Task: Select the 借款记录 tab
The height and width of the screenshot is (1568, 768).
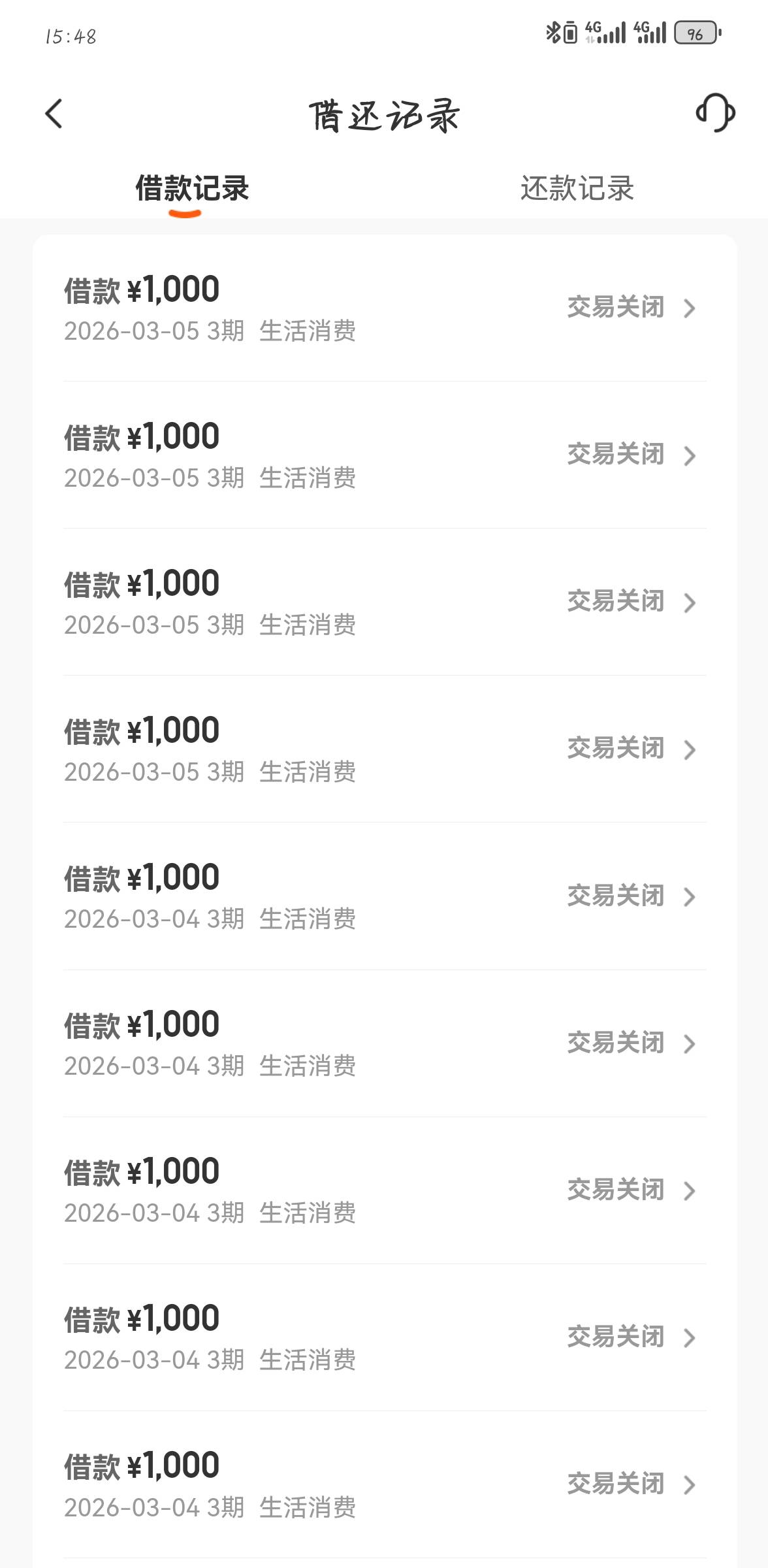Action: click(192, 189)
